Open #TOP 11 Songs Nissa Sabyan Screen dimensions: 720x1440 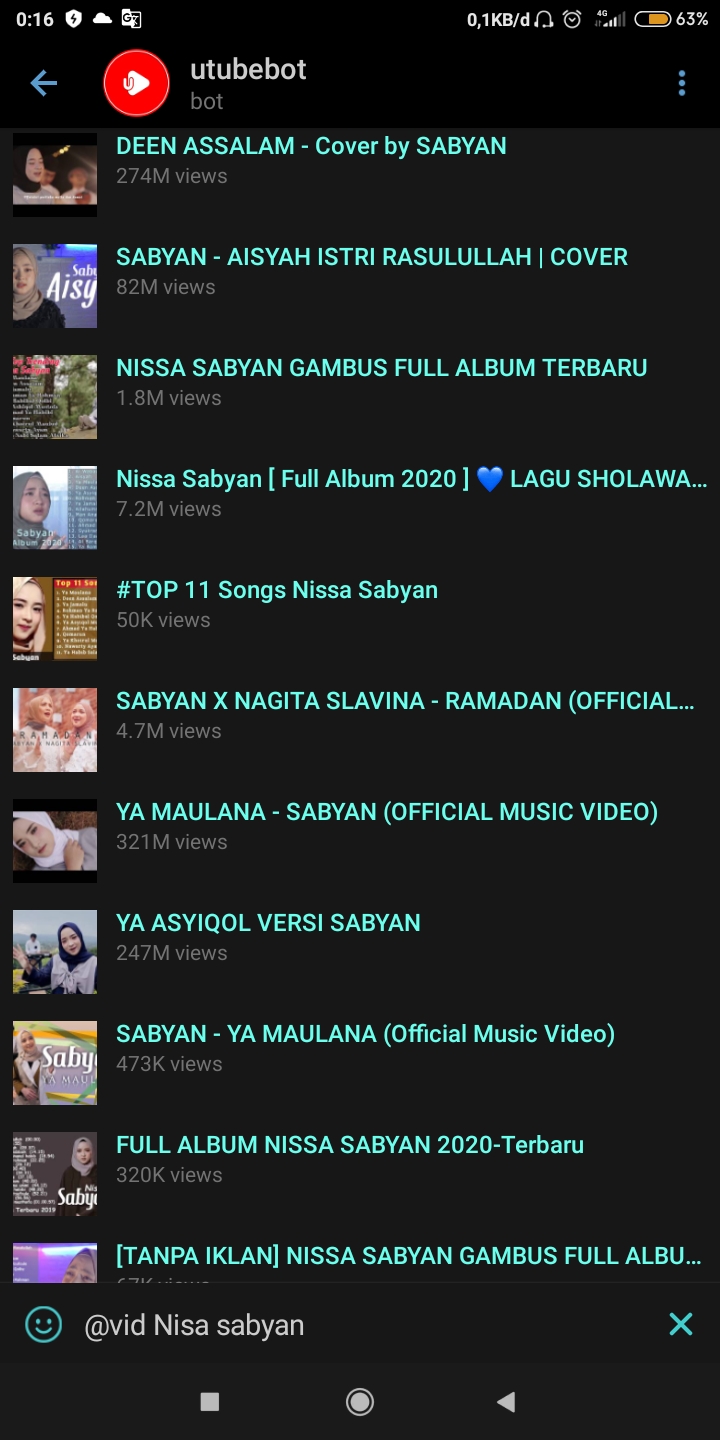point(360,619)
